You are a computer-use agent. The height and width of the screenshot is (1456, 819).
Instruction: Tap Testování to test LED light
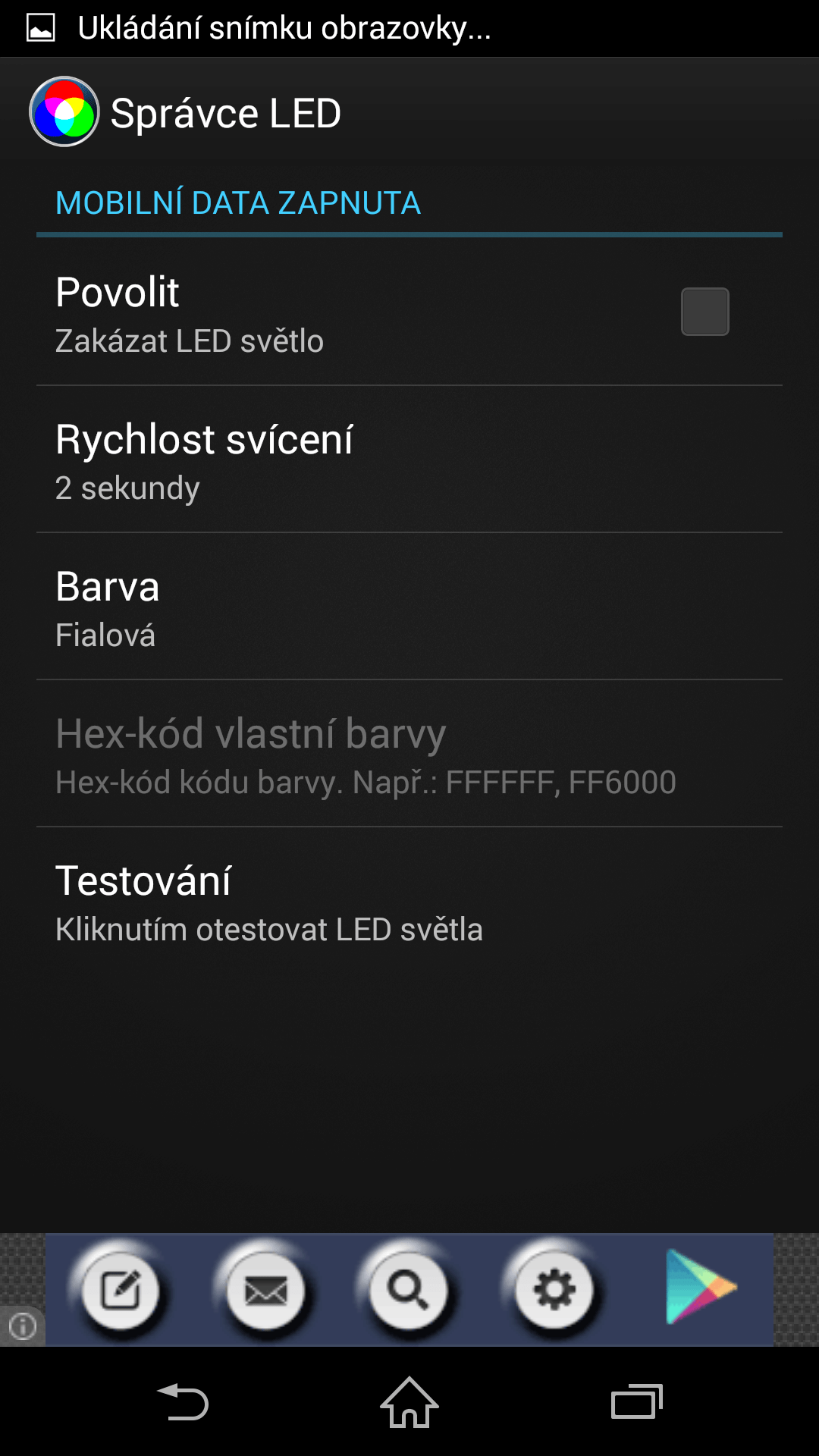[x=409, y=901]
